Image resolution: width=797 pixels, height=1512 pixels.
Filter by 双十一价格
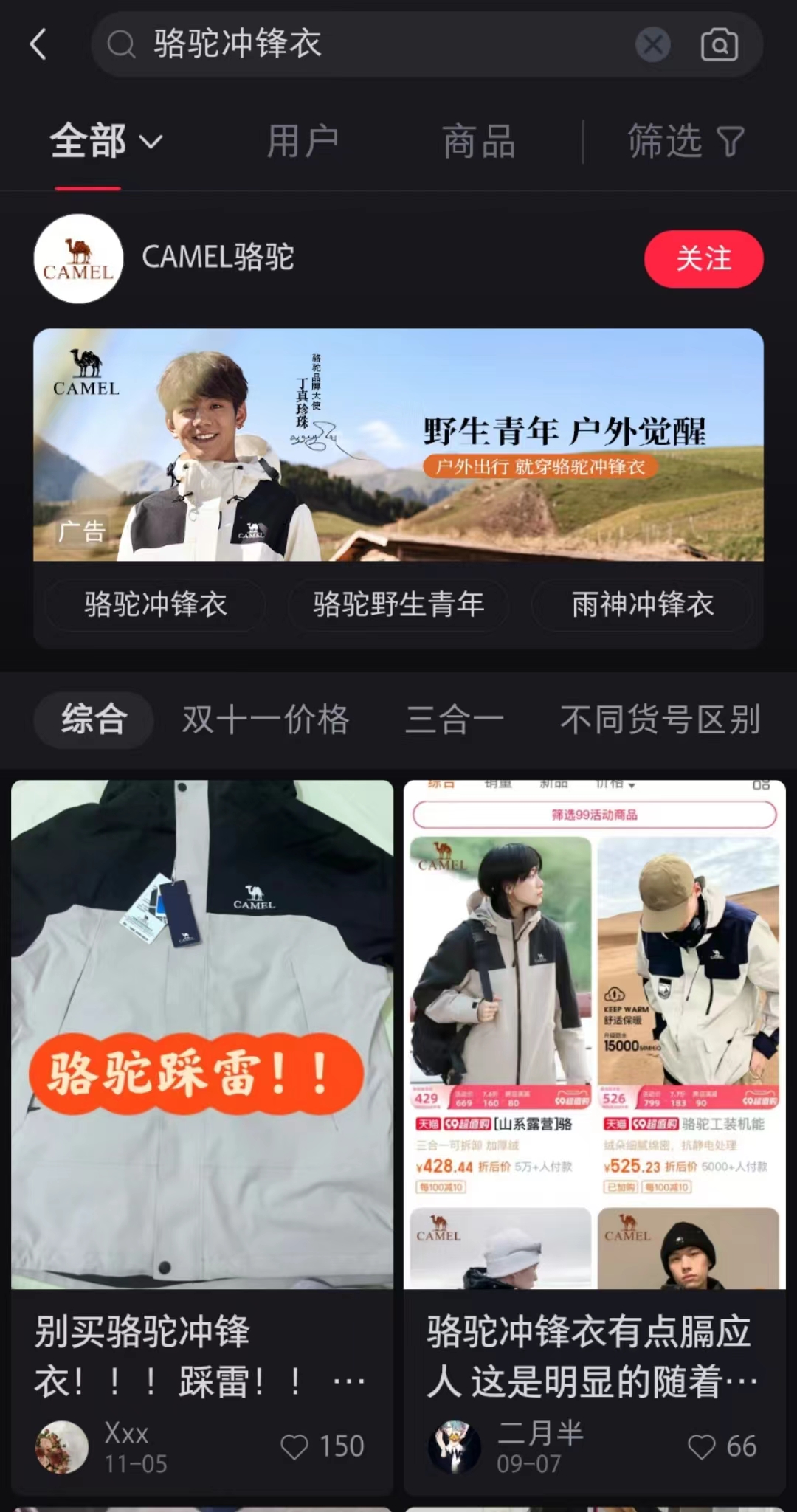266,719
